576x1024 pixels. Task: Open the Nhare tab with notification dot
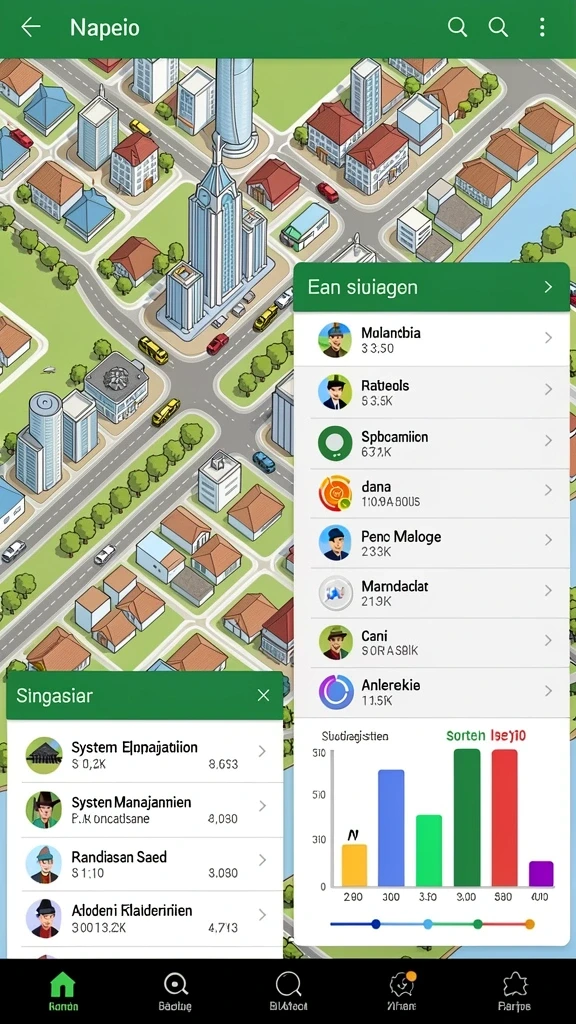pyautogui.click(x=402, y=991)
